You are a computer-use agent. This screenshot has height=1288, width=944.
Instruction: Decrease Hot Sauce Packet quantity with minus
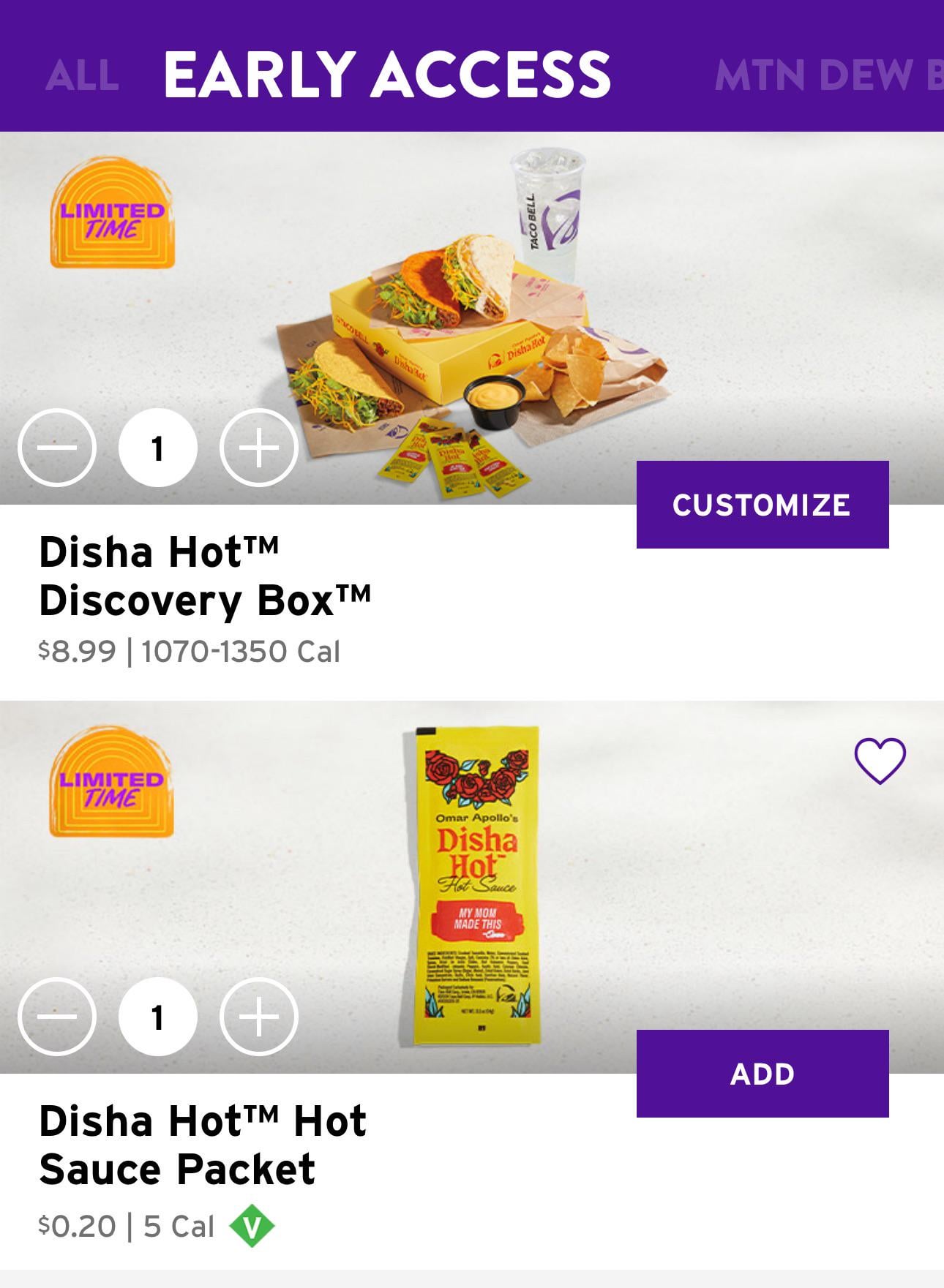[x=57, y=1017]
